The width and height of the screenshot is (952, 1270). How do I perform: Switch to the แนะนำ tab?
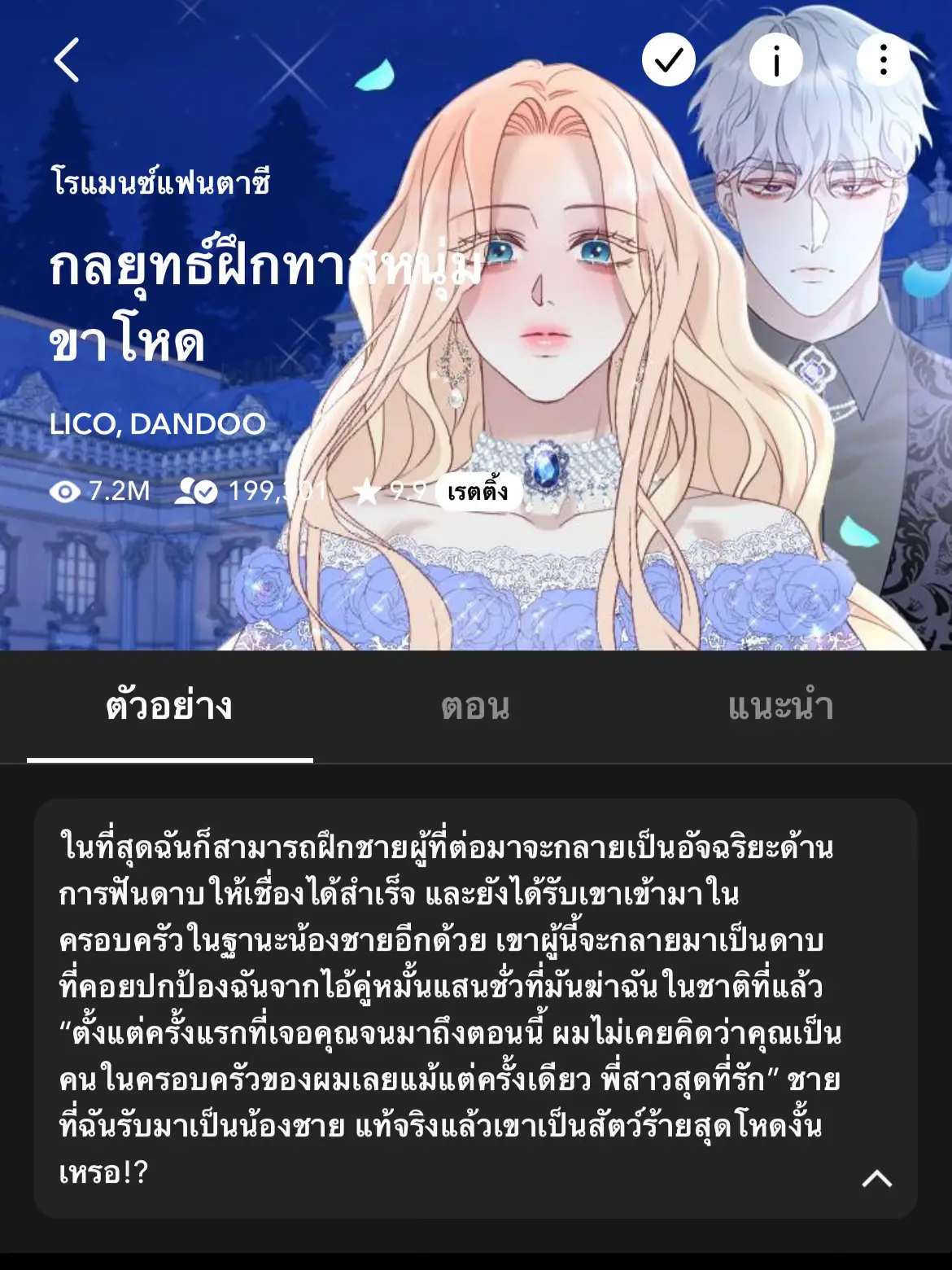pyautogui.click(x=780, y=706)
